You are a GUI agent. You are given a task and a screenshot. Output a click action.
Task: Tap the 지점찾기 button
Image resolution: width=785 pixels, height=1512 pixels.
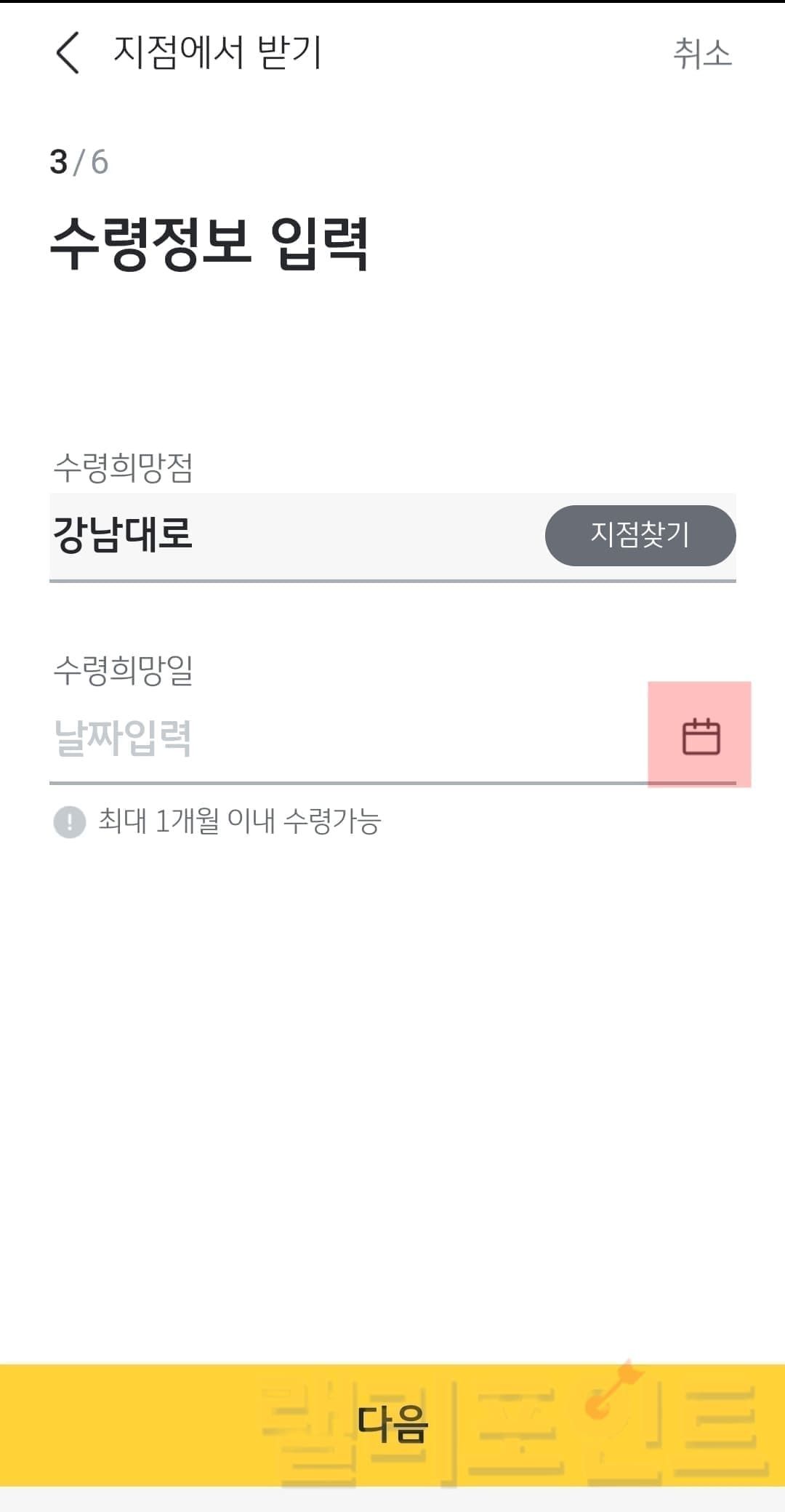point(640,535)
